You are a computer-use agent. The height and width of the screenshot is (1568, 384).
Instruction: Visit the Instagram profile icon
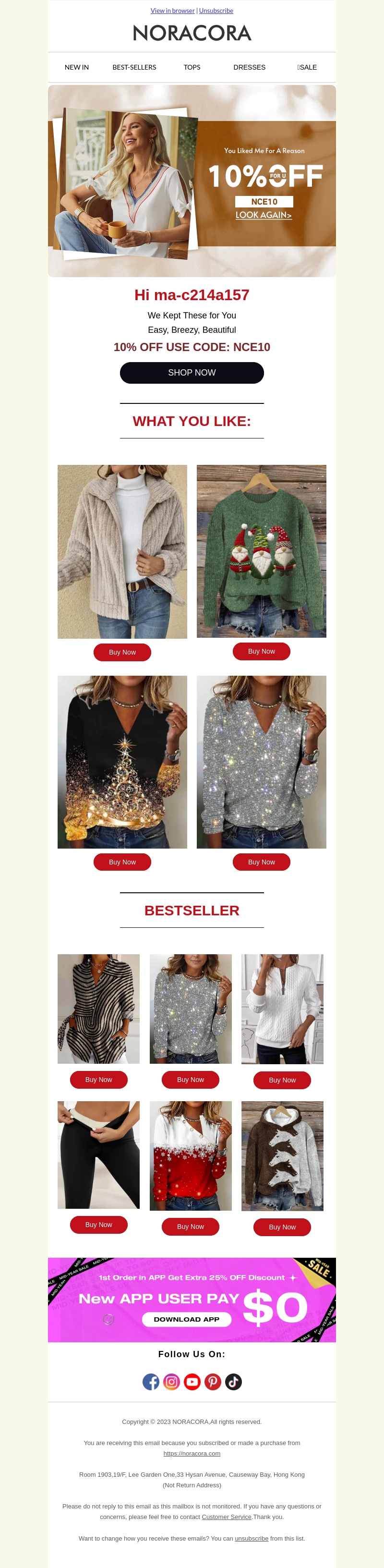(x=172, y=1382)
